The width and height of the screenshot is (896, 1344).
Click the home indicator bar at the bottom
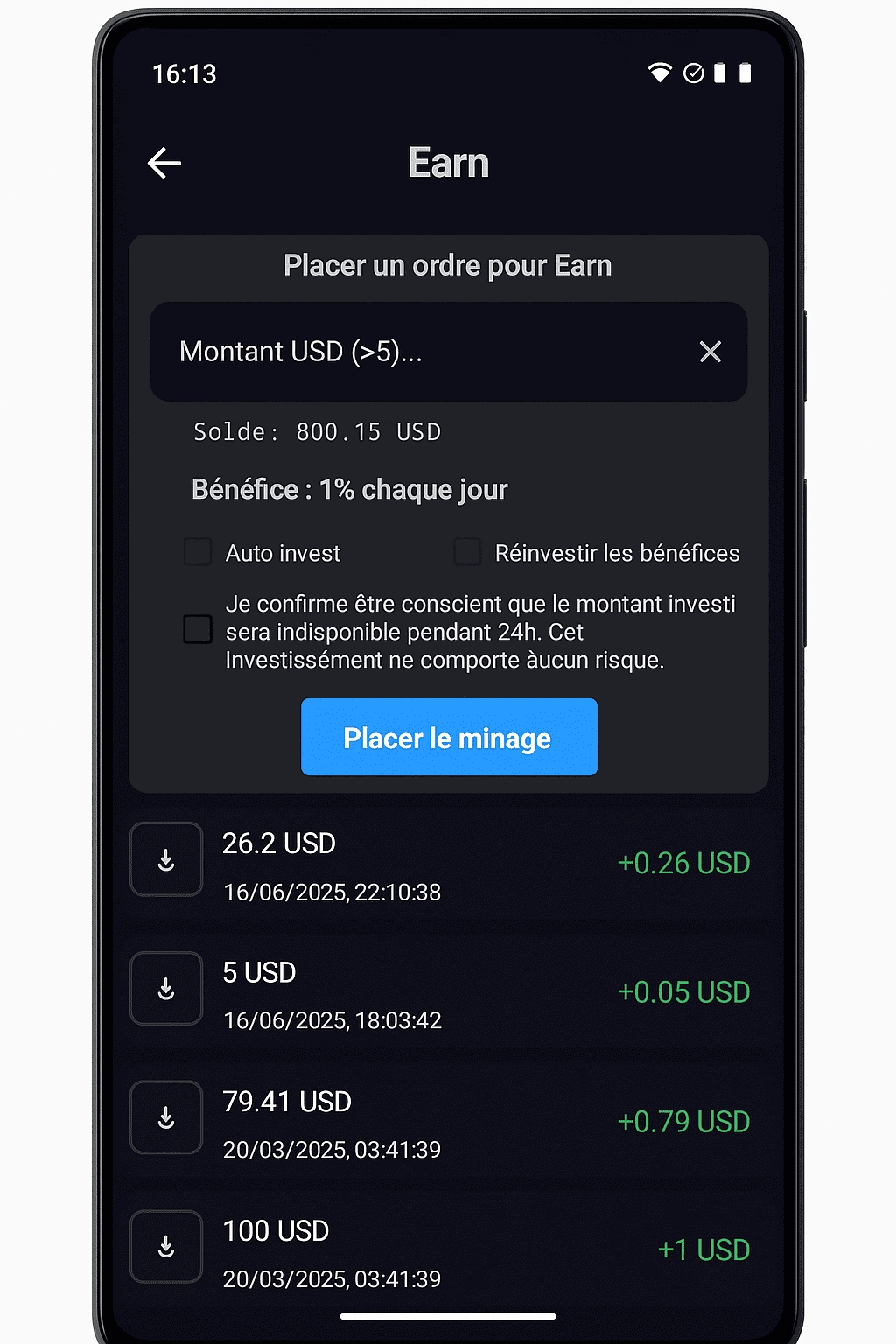pos(448,1314)
